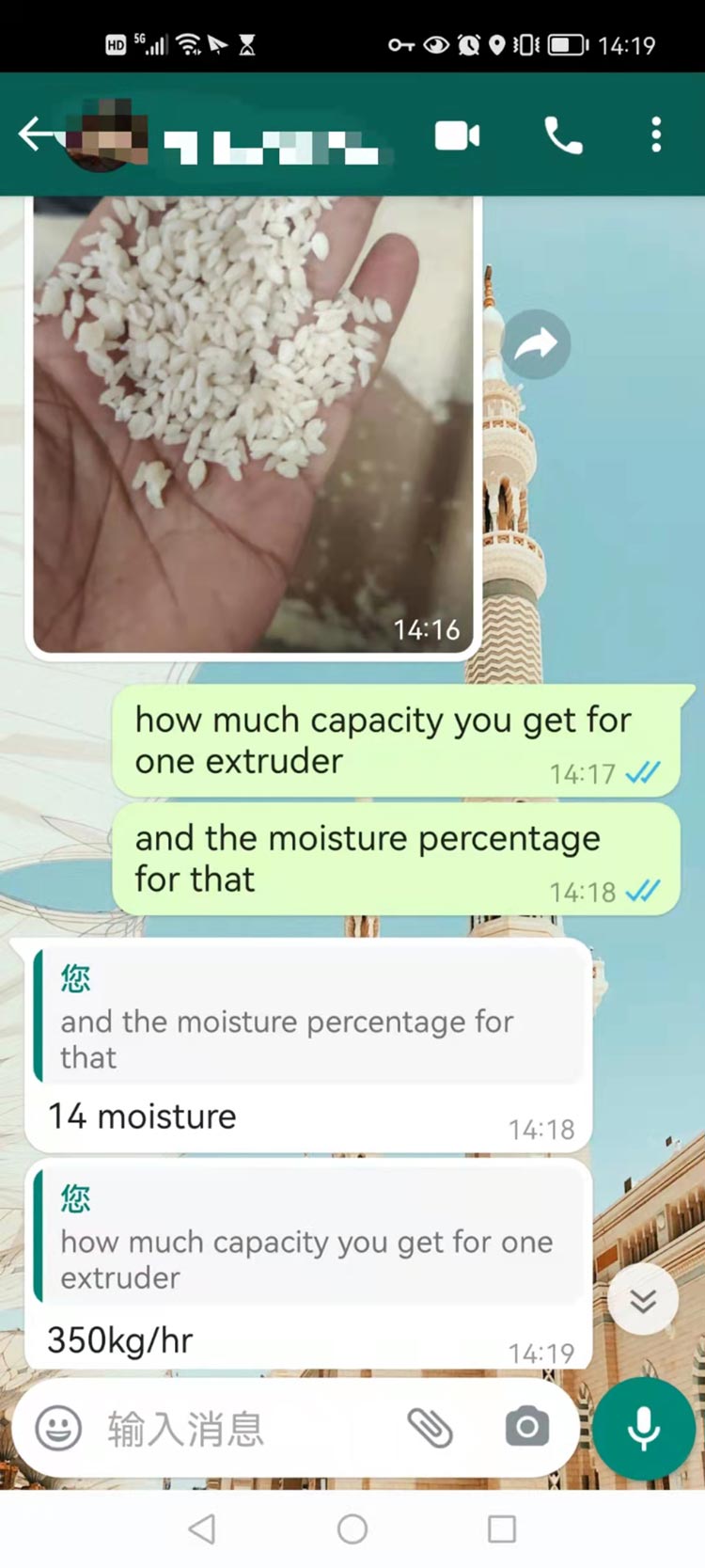Open the camera from the message bar
Viewport: 705px width, 1568px height.
[527, 1428]
